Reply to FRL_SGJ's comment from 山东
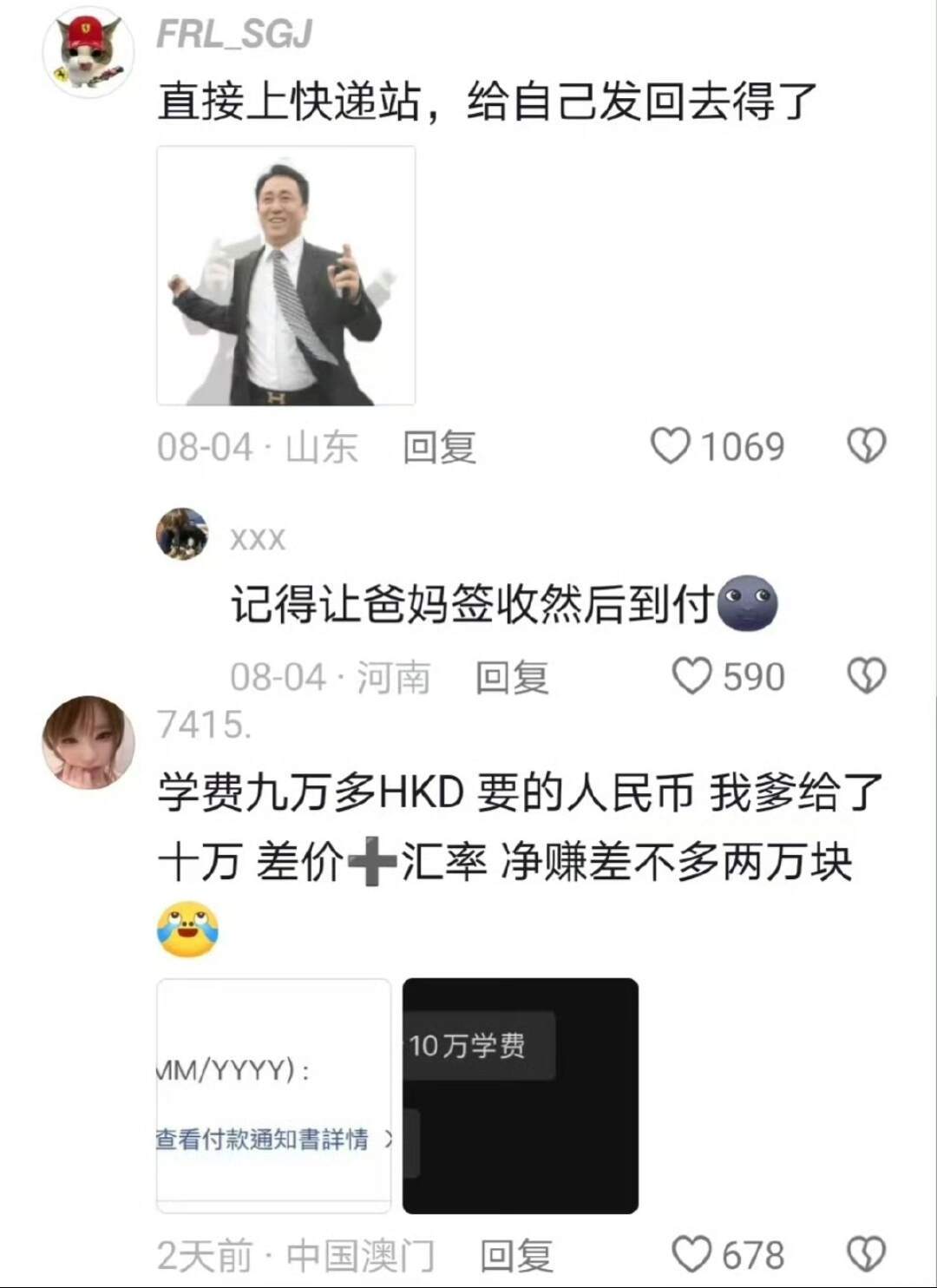Image resolution: width=937 pixels, height=1288 pixels. click(439, 448)
